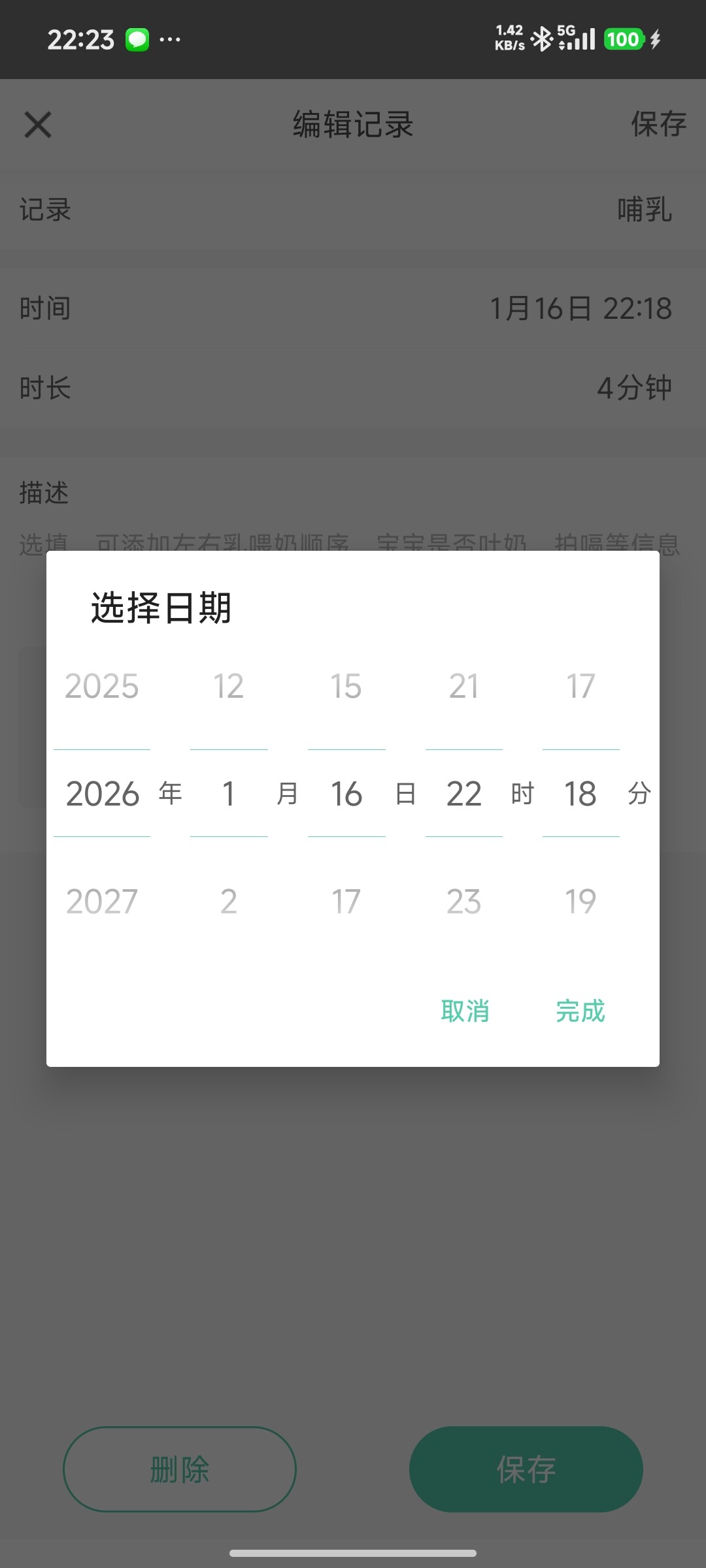Choose month 2 in the picker
Image resolution: width=706 pixels, height=1568 pixels.
click(229, 902)
